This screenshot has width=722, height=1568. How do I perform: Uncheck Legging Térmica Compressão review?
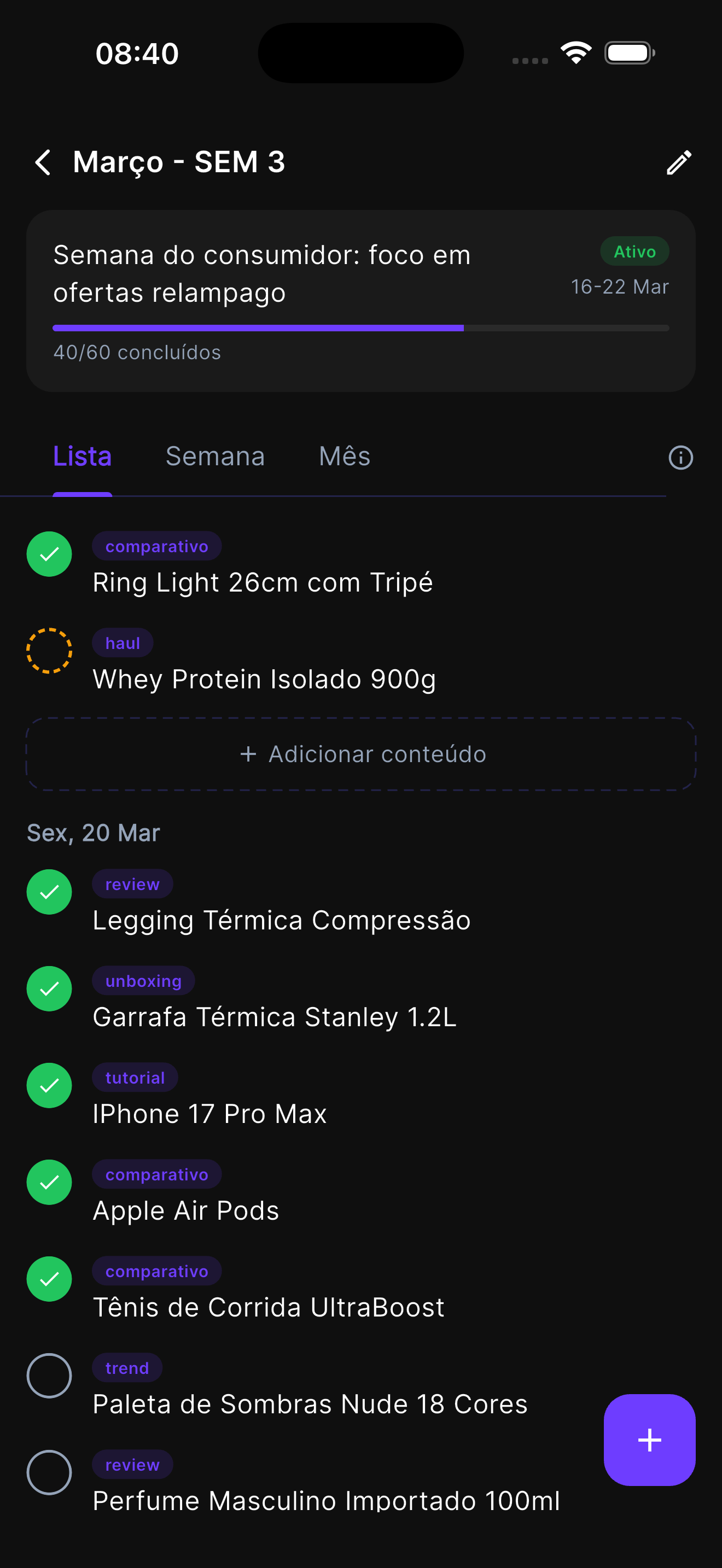(x=49, y=891)
